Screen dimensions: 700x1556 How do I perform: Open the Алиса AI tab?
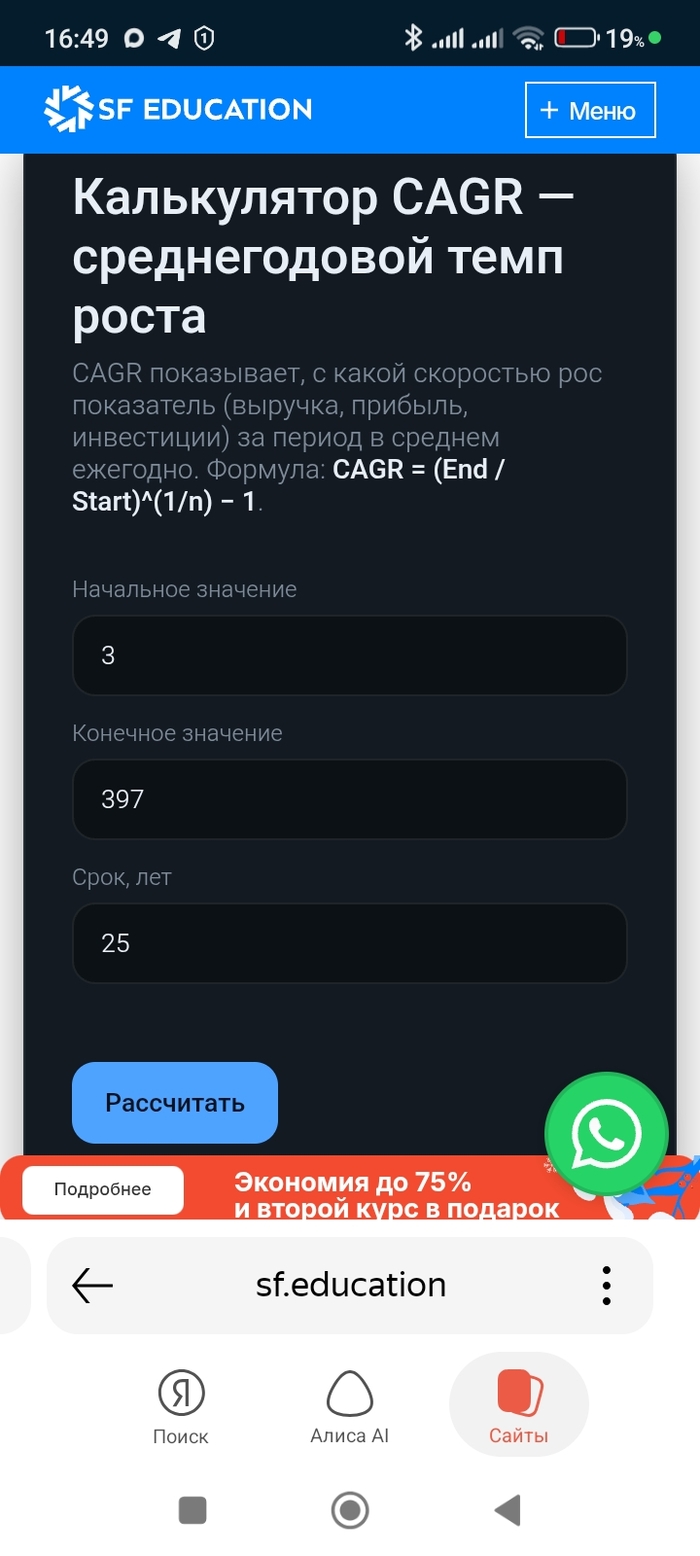349,1407
